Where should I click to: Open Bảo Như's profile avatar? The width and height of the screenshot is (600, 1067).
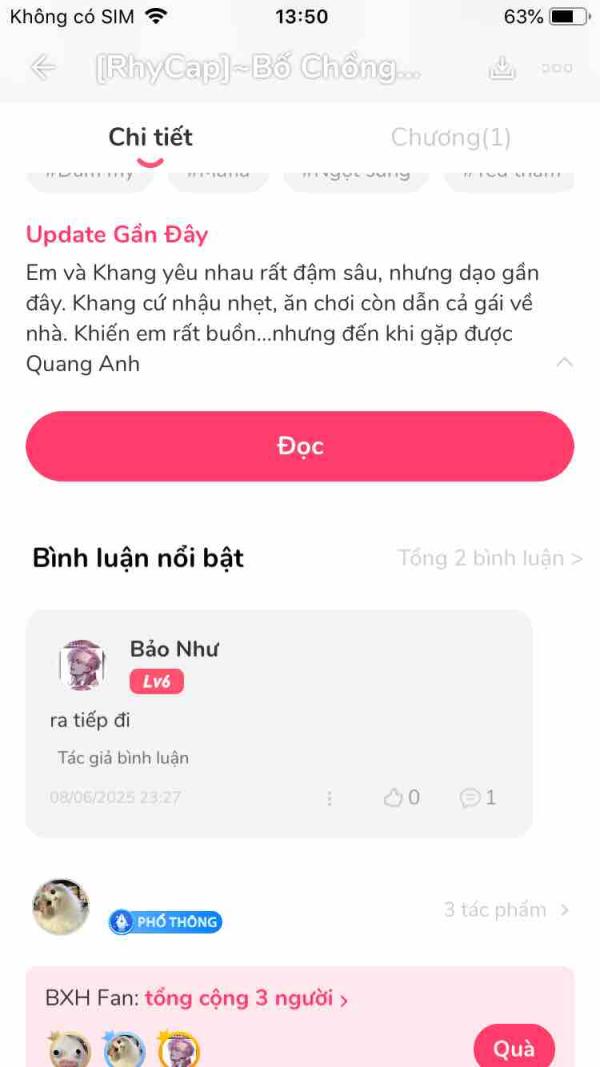pos(83,665)
